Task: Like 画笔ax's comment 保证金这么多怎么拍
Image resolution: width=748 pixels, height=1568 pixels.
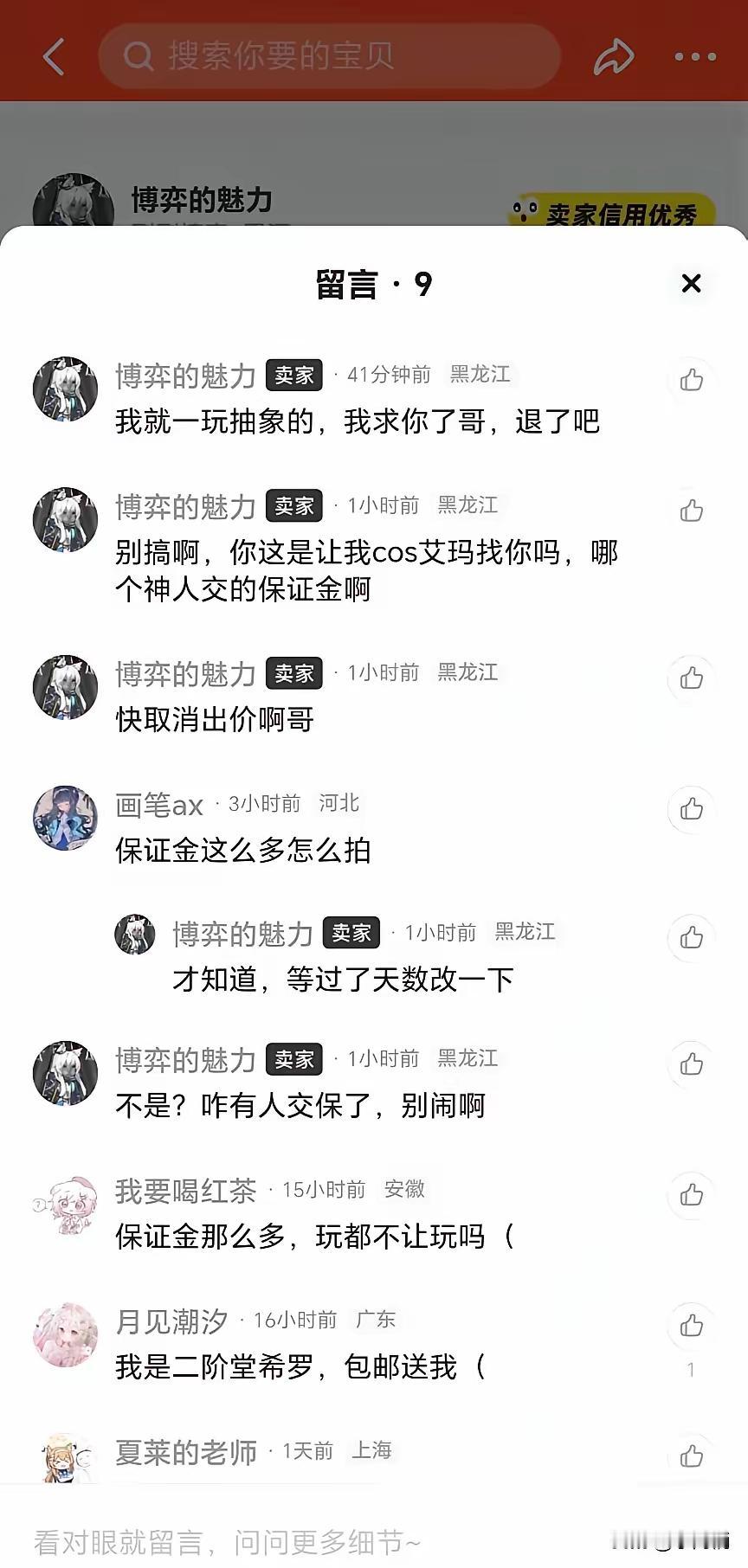Action: point(691,809)
